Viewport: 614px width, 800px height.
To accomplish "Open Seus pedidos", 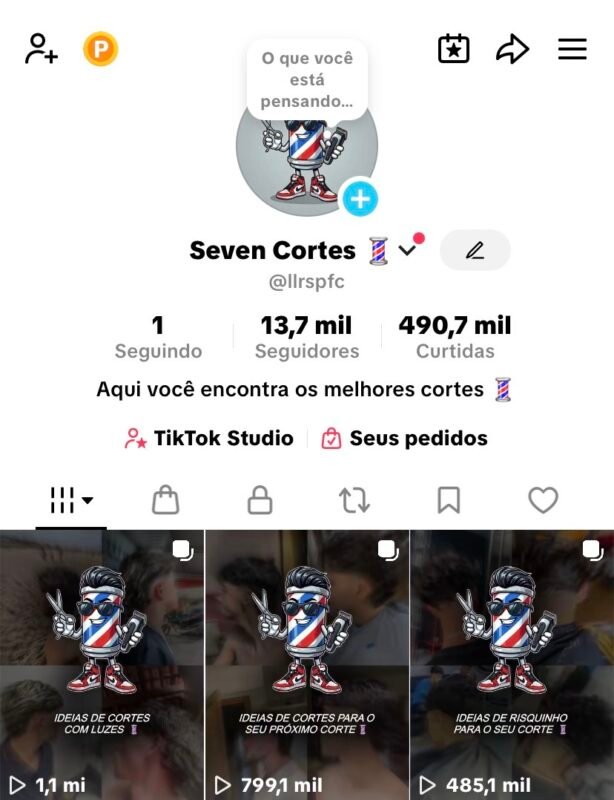I will 405,438.
